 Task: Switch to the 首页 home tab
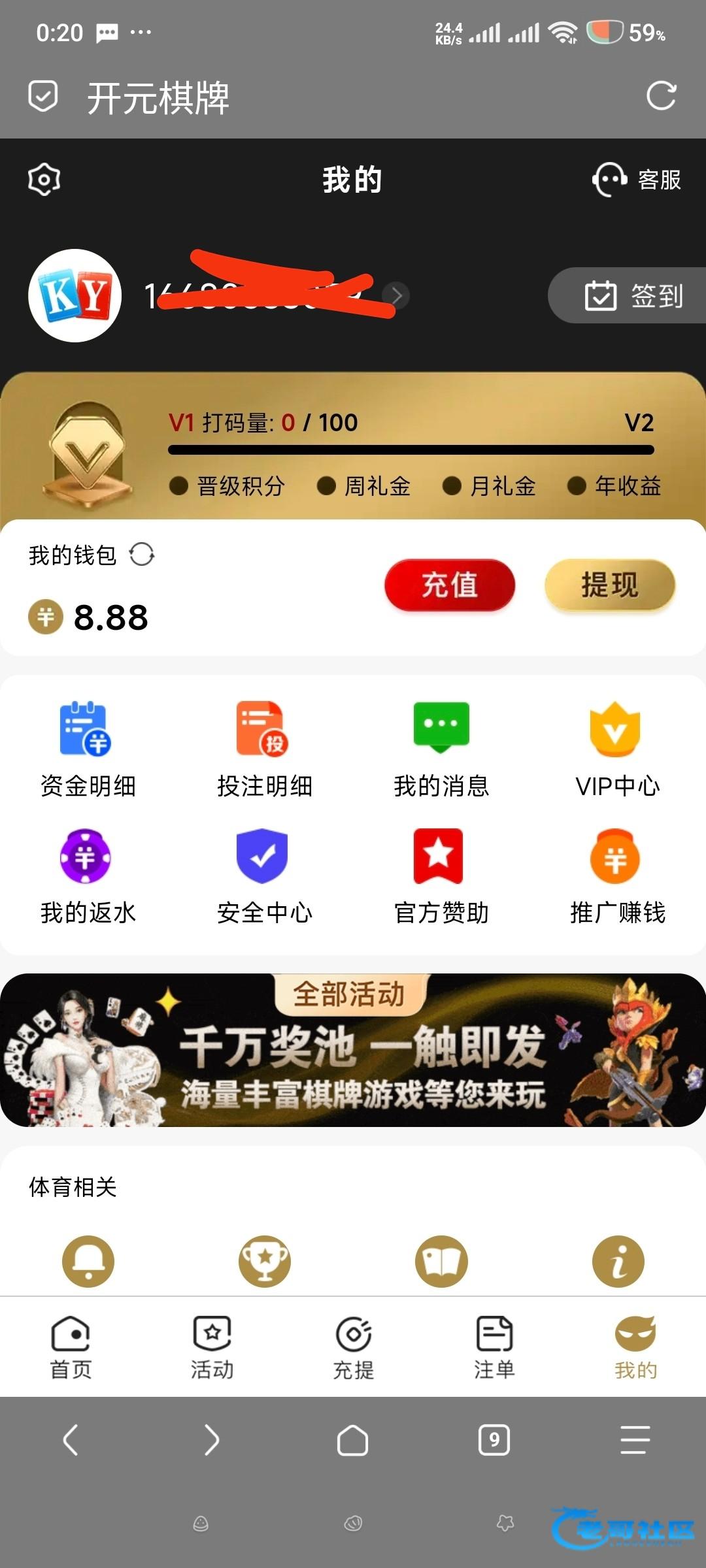(71, 1347)
